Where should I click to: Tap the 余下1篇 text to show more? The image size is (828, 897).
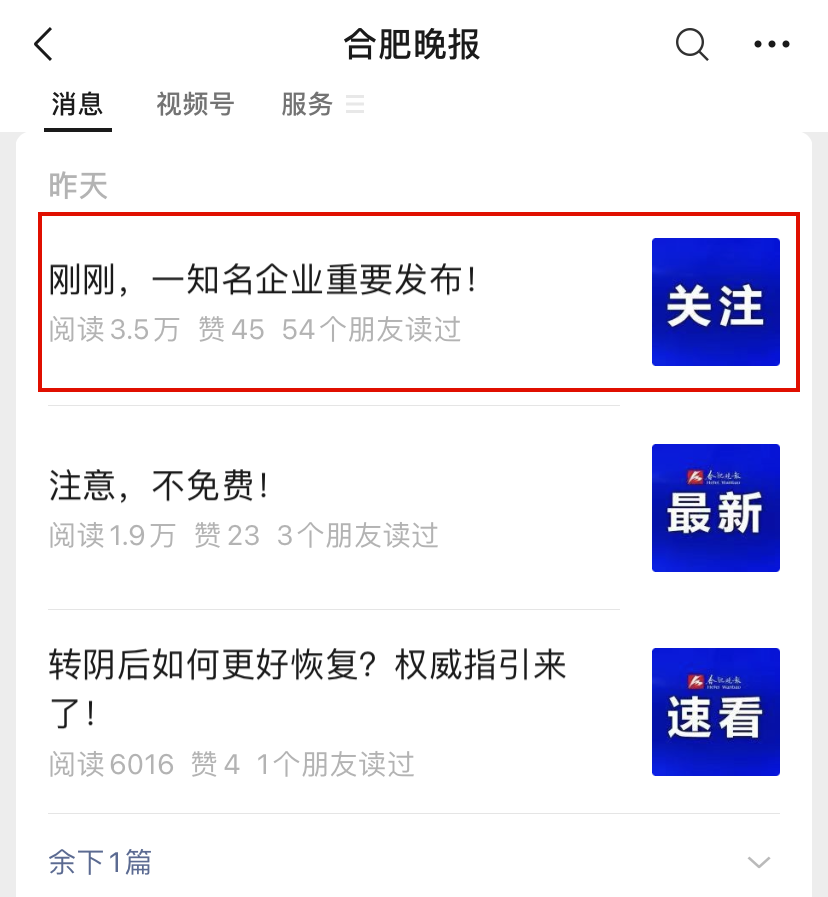click(100, 859)
